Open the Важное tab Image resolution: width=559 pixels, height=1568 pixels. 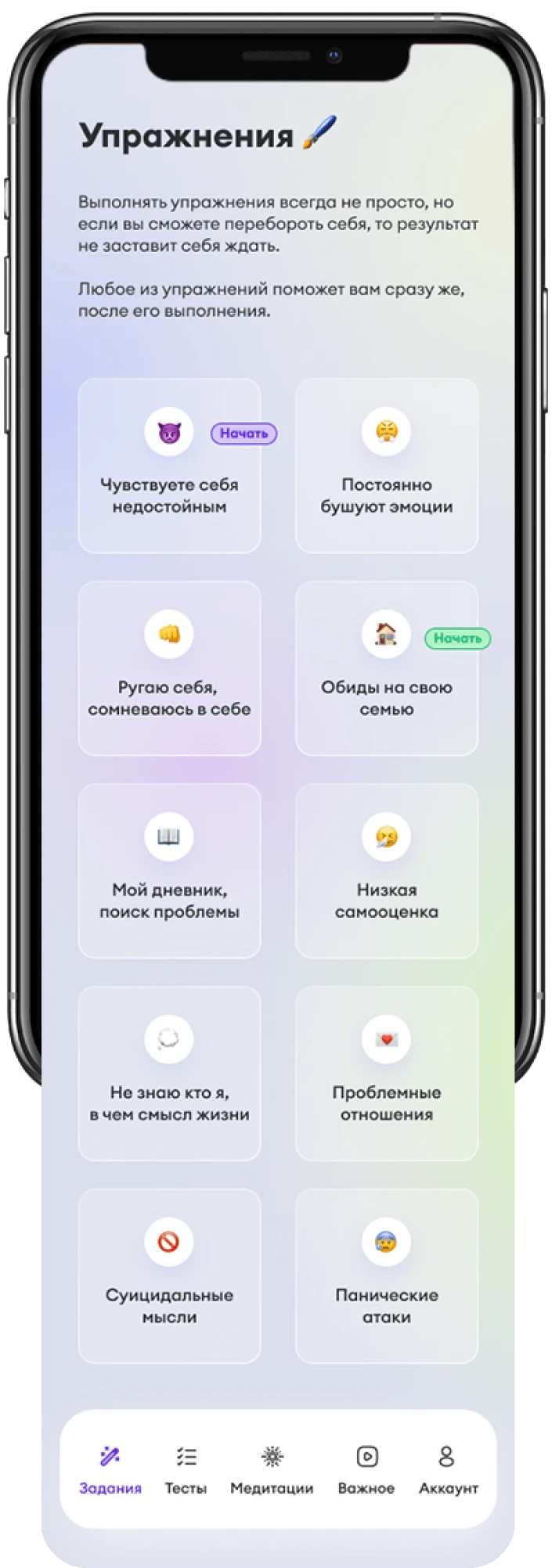366,1470
